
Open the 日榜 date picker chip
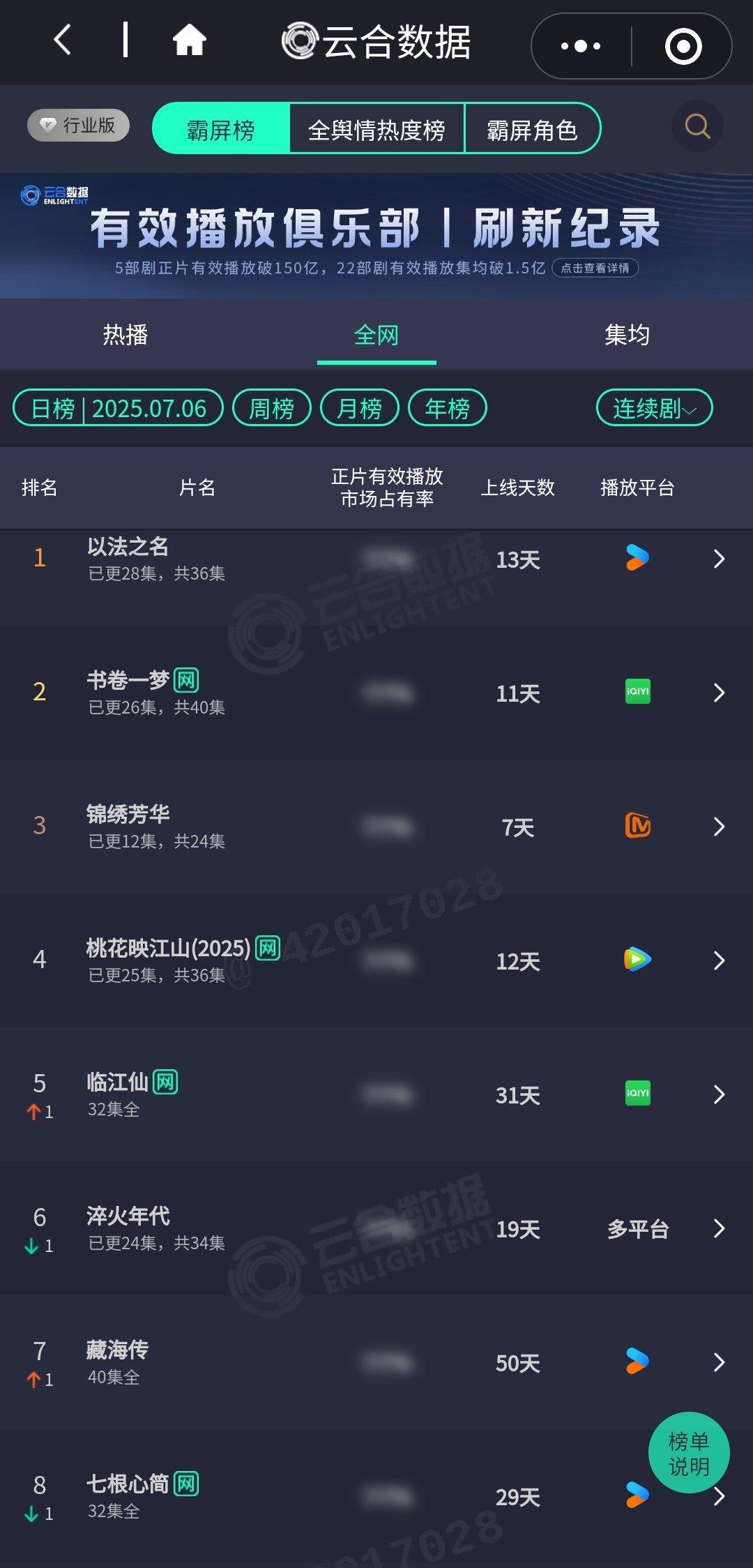click(118, 408)
